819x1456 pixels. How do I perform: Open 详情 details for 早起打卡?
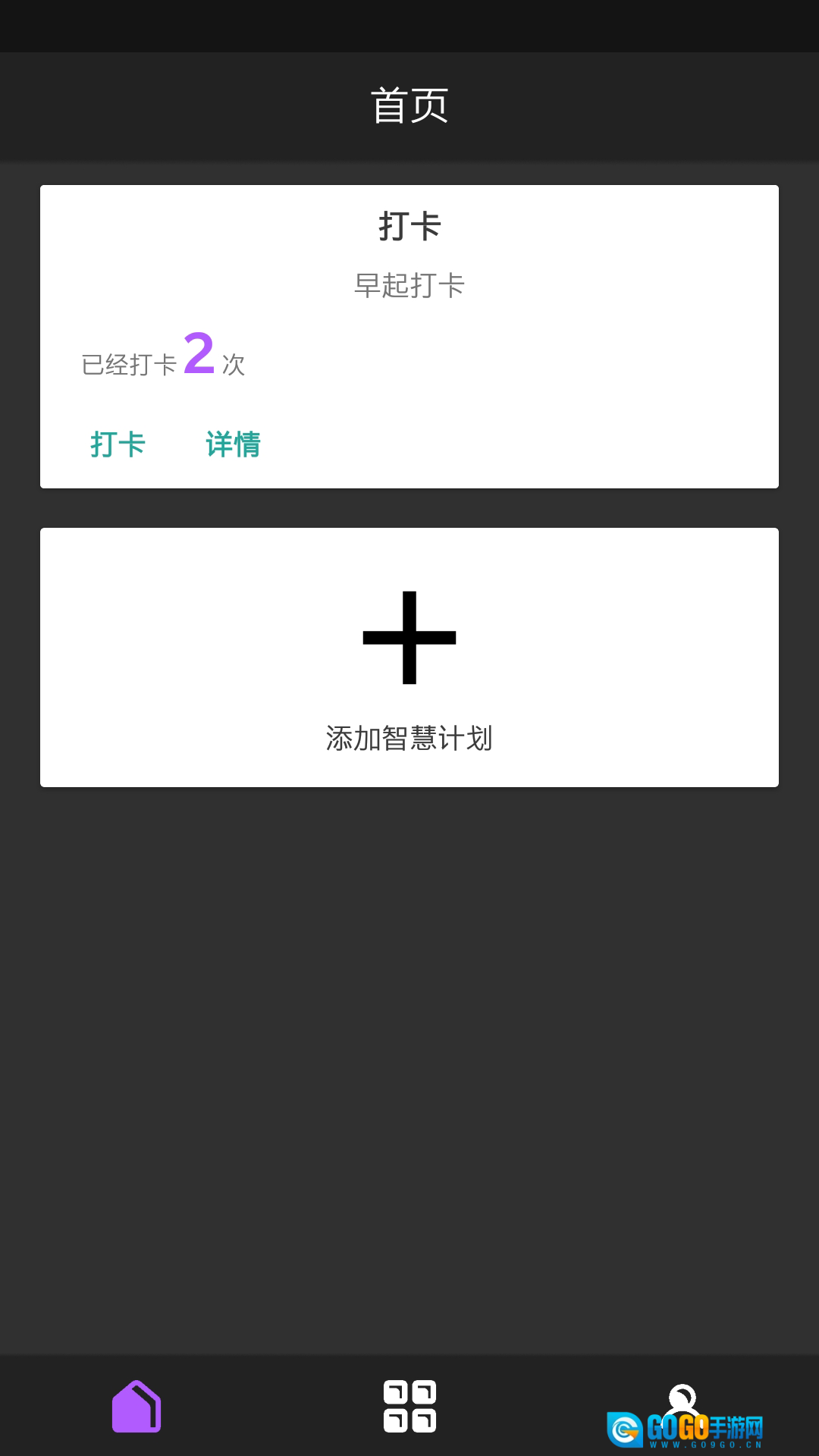point(233,444)
